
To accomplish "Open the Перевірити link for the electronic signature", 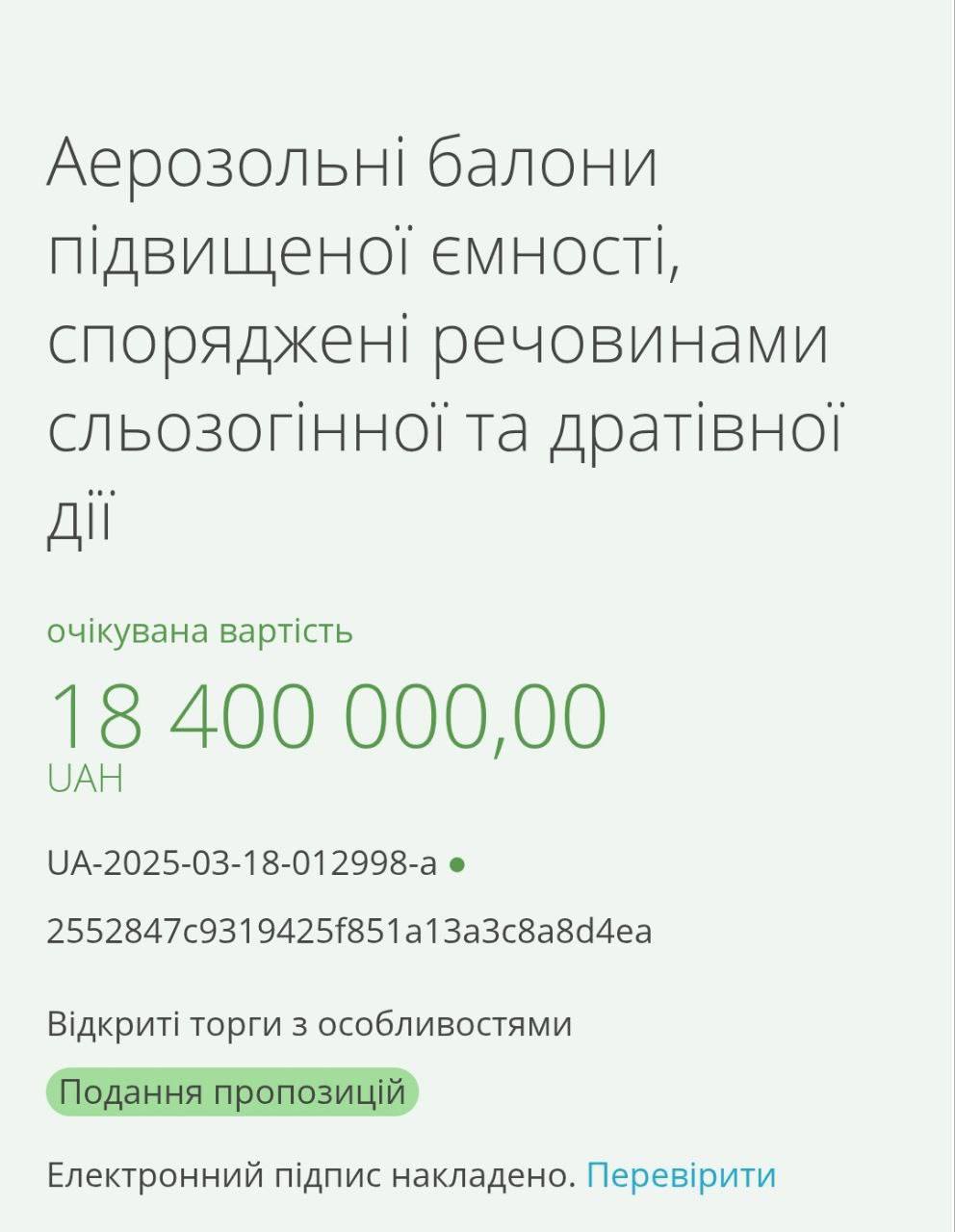I will click(681, 1175).
